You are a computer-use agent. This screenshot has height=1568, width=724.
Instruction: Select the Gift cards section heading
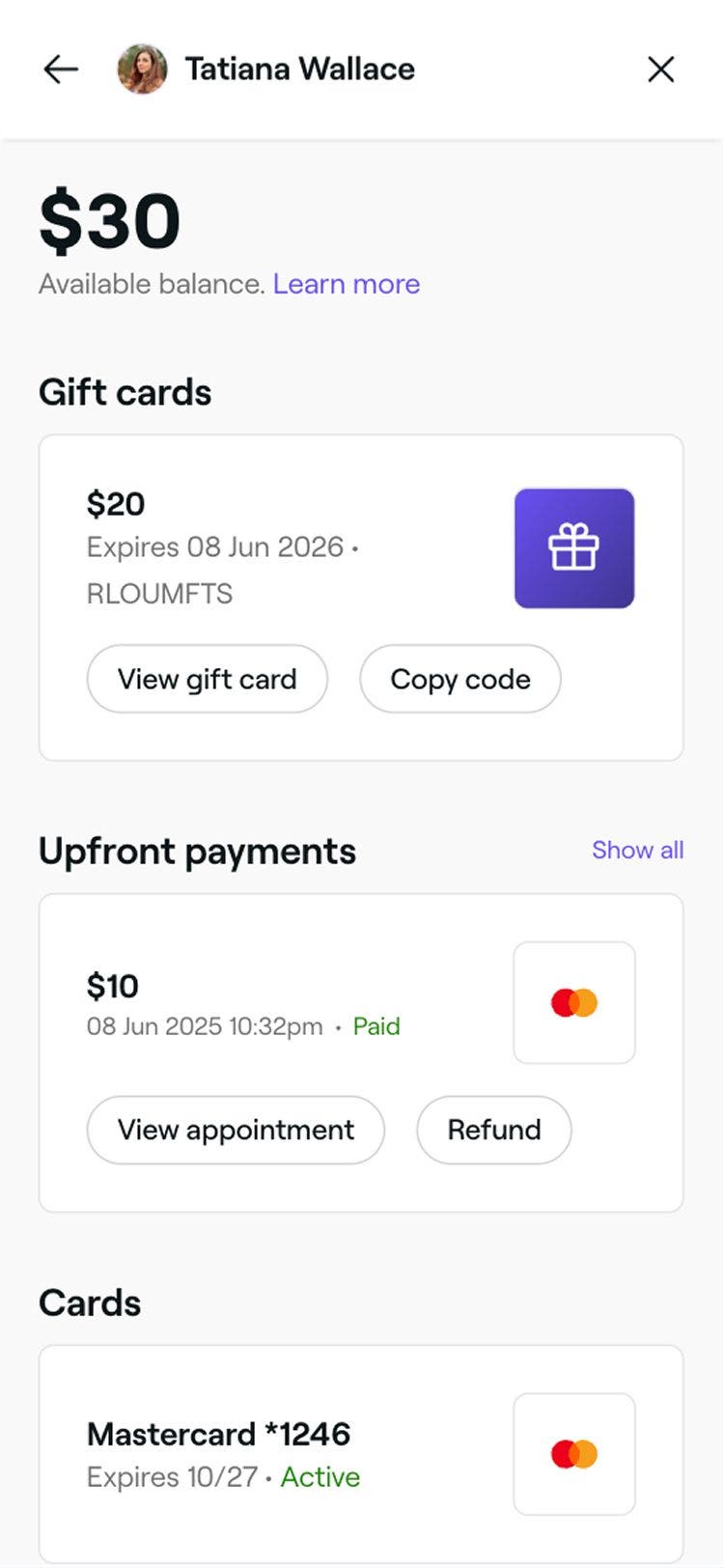125,392
